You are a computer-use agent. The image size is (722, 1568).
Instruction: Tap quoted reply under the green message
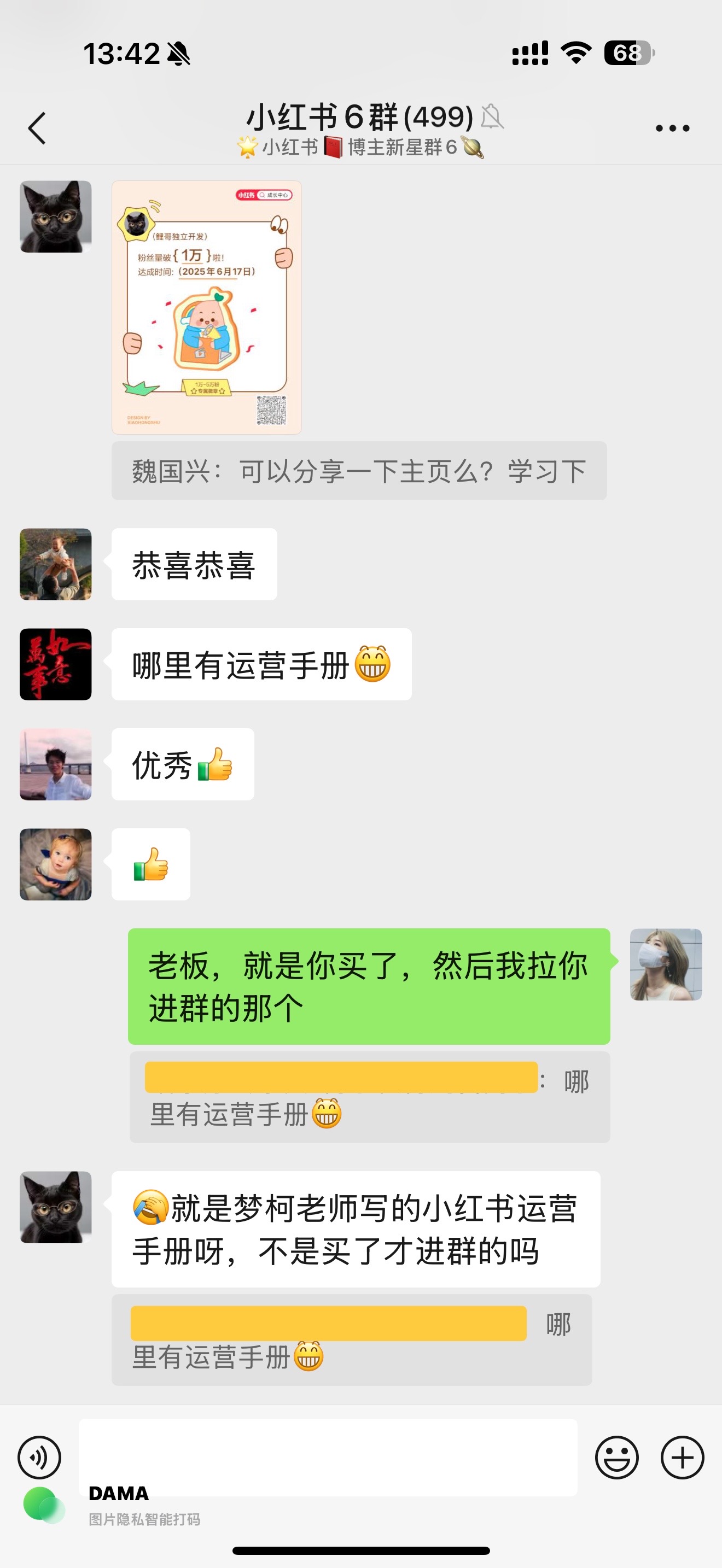point(370,1097)
